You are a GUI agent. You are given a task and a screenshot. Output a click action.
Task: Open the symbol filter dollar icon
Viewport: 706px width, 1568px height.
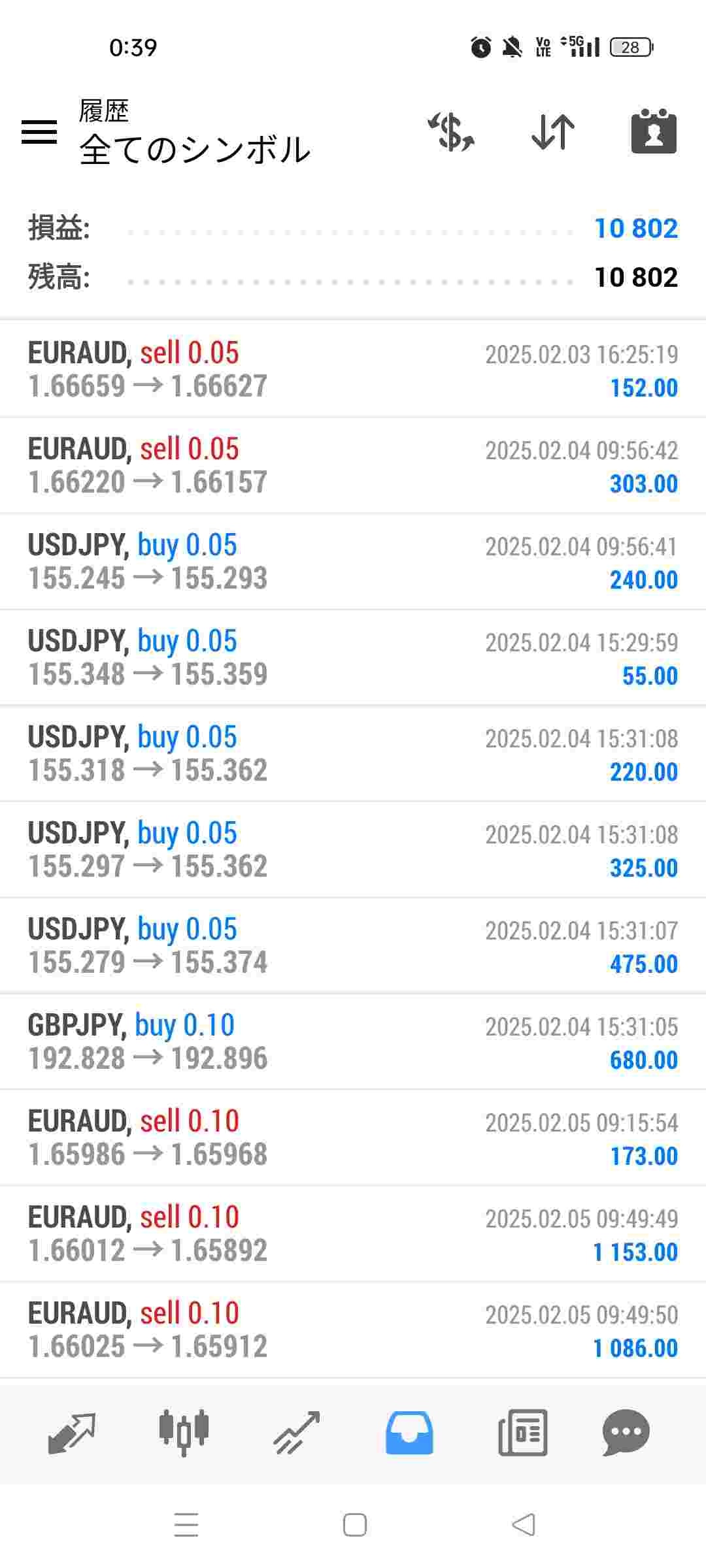[x=451, y=132]
